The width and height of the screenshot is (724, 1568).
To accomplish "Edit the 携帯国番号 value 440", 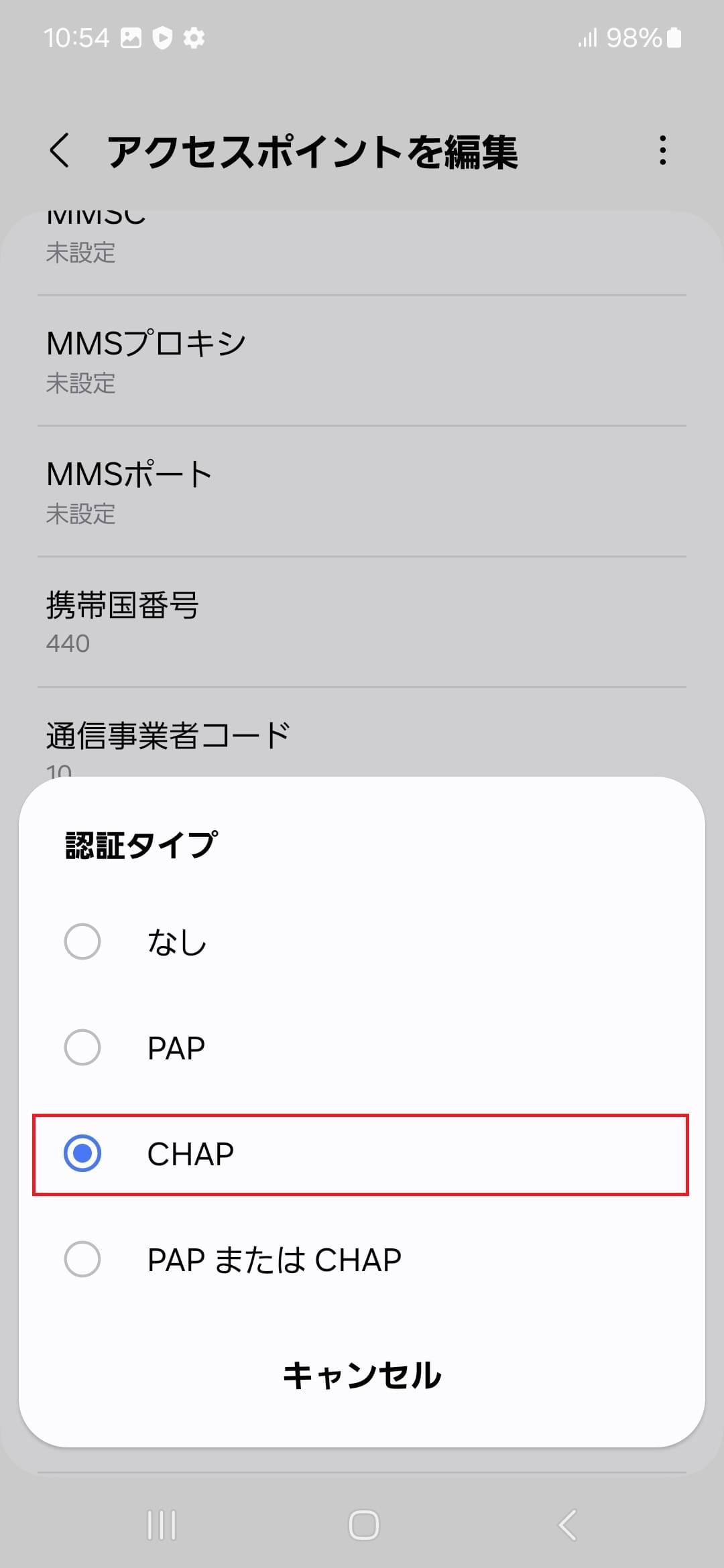I will pyautogui.click(x=362, y=622).
